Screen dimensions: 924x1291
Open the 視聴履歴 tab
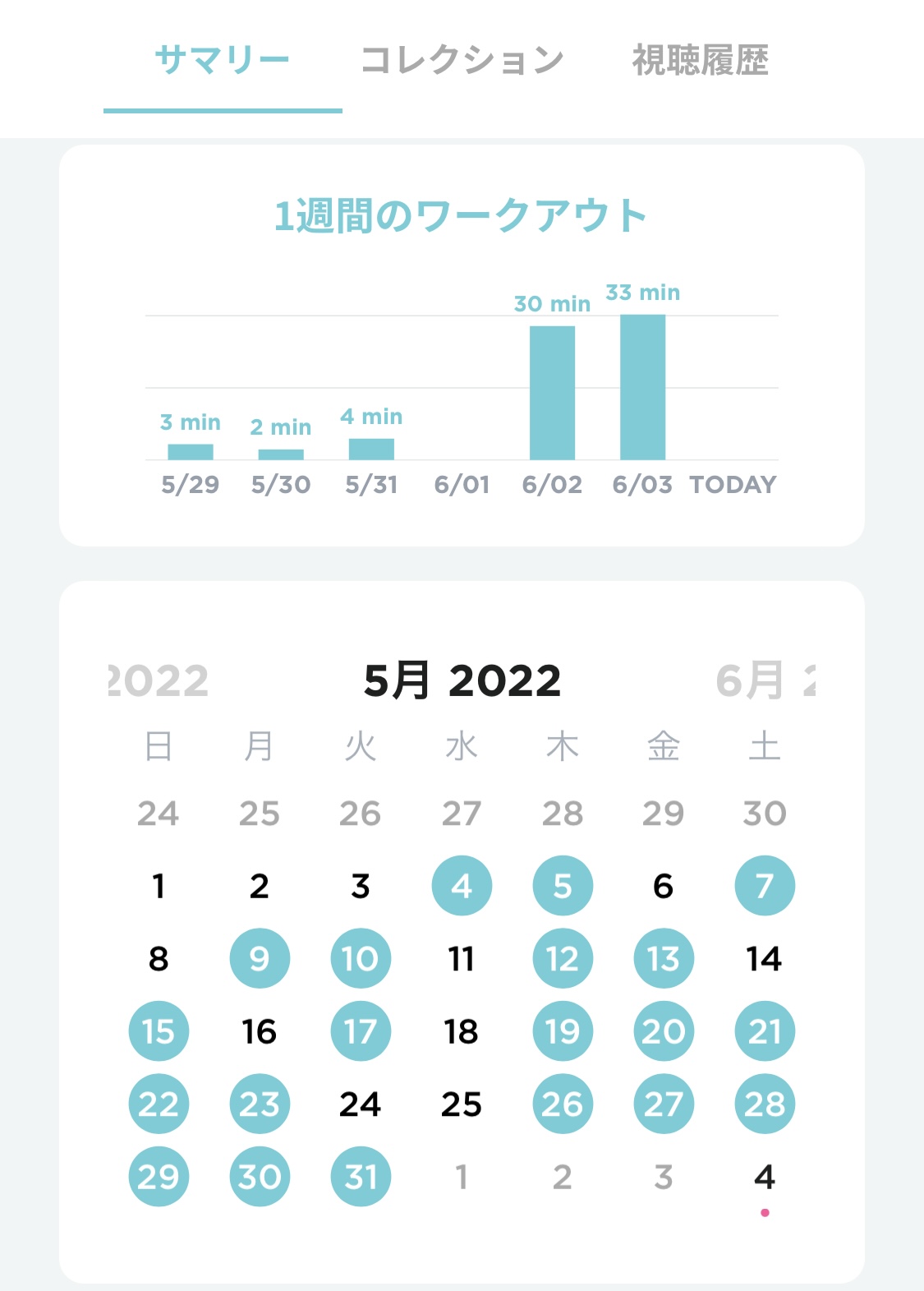[700, 60]
